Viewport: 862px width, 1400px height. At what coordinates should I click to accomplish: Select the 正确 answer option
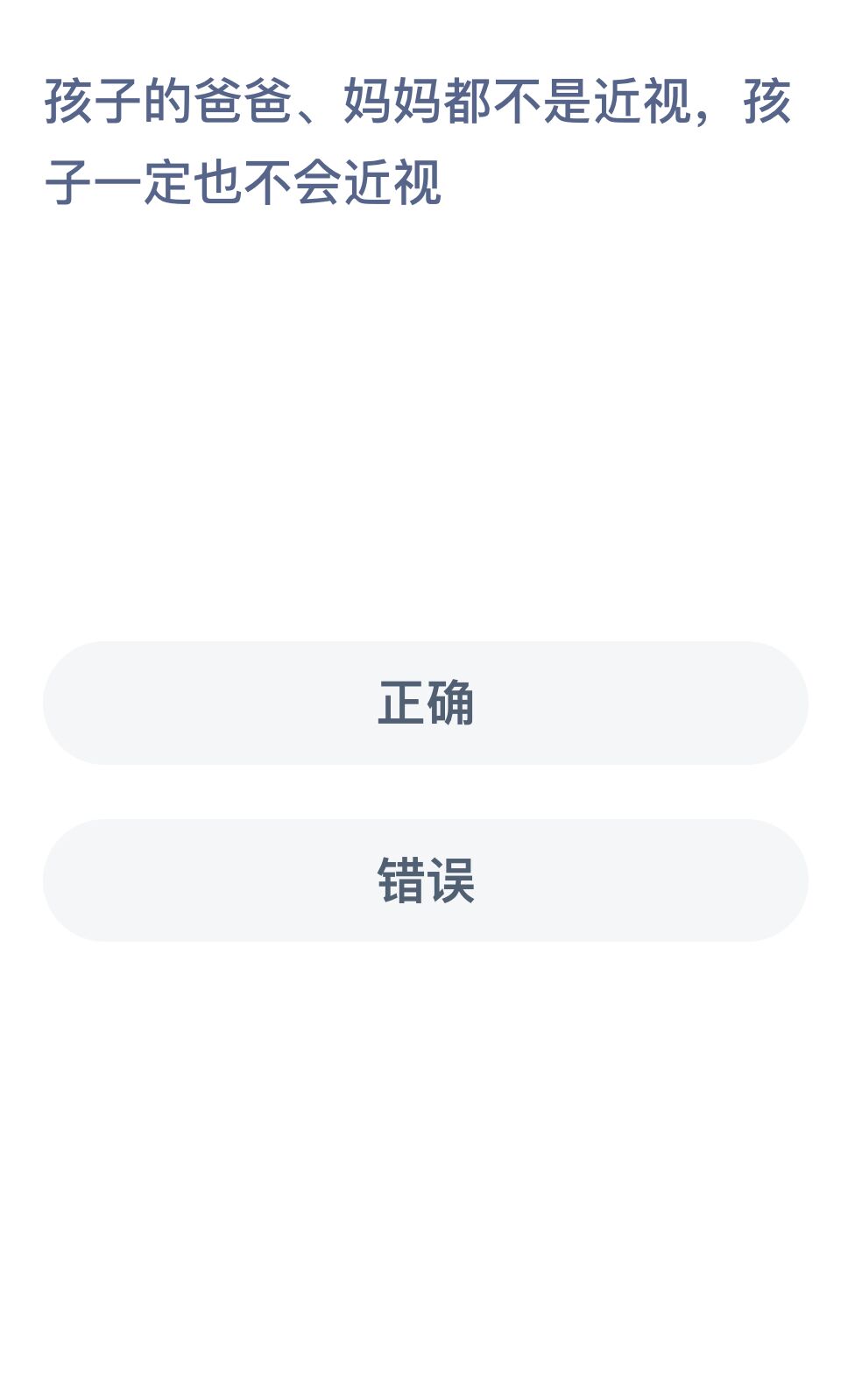(x=426, y=703)
